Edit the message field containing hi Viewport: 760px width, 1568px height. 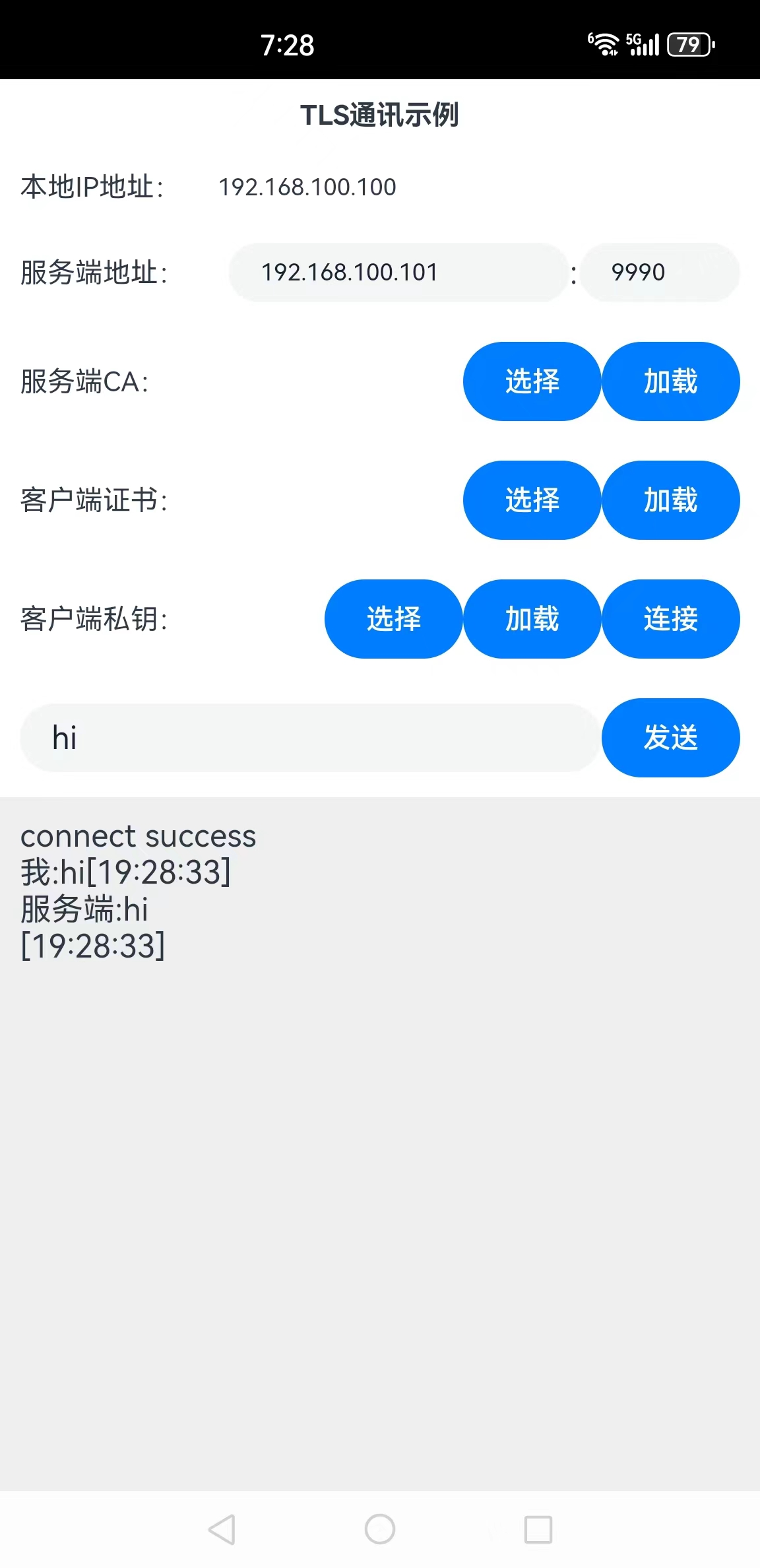310,738
